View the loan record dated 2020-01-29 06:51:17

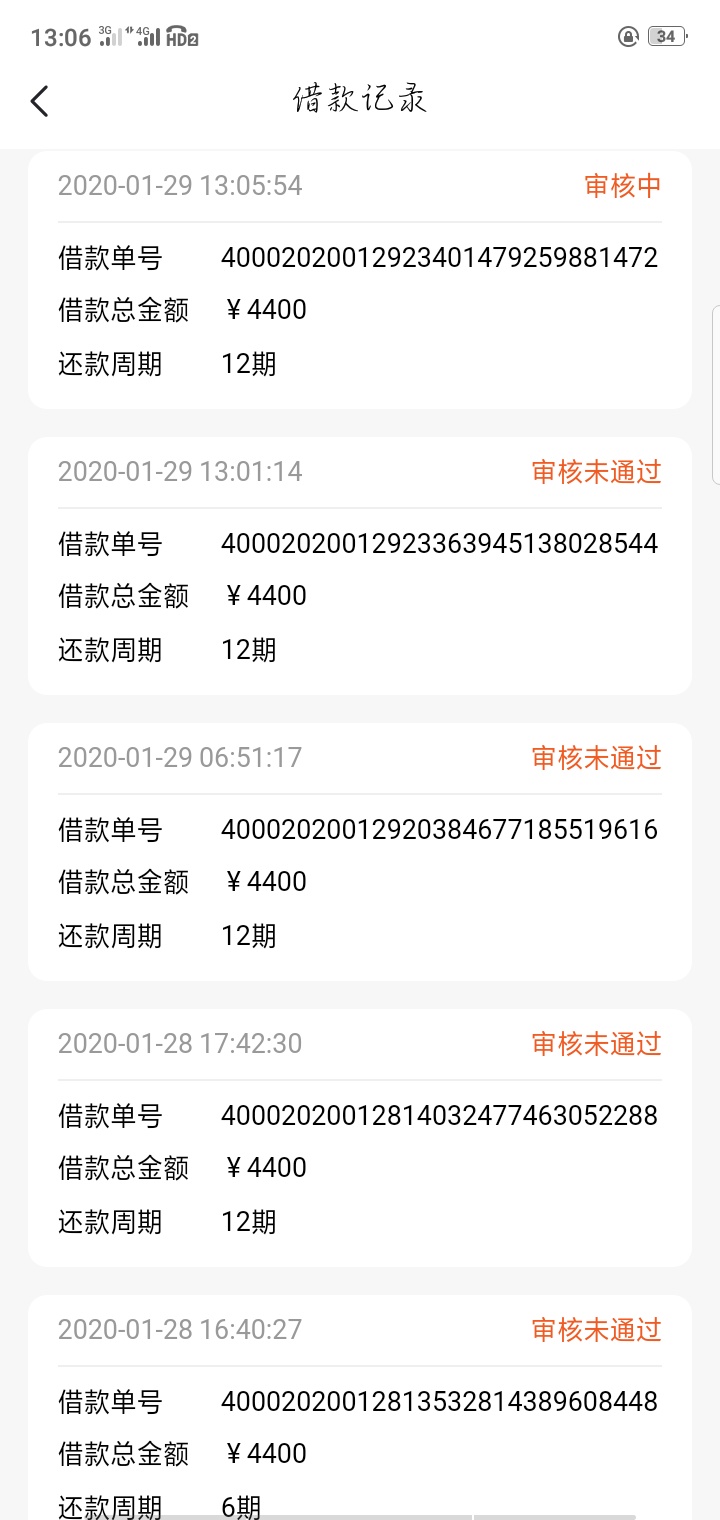360,852
